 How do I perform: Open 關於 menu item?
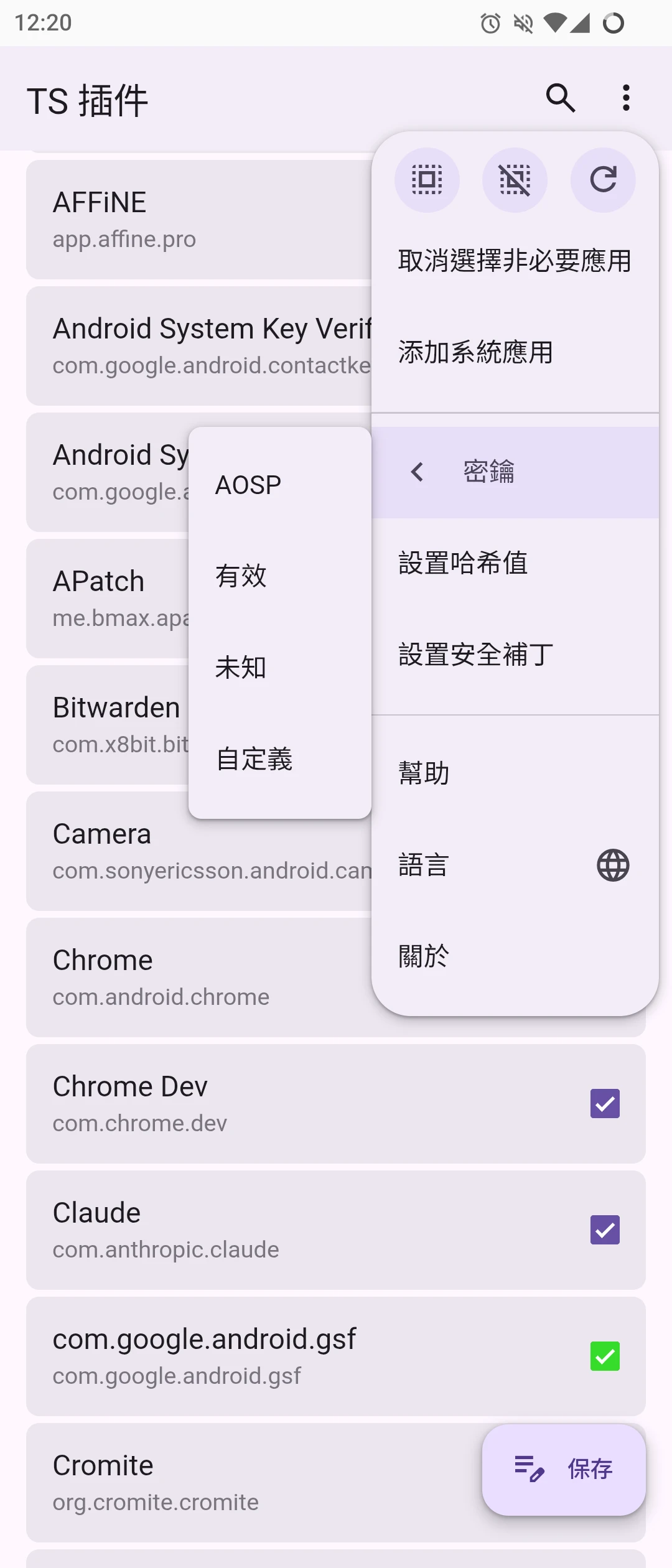tap(515, 956)
